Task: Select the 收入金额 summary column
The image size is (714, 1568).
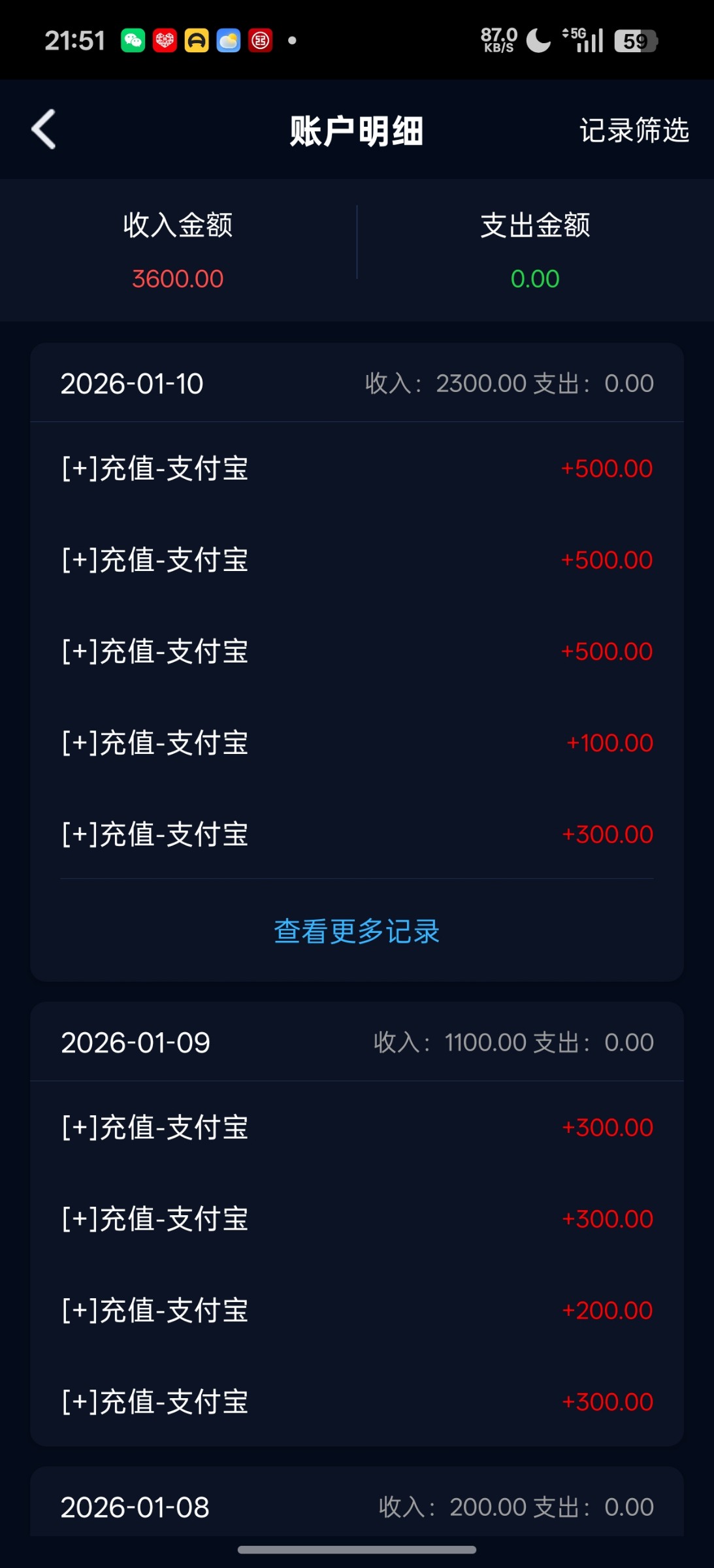Action: tap(178, 252)
